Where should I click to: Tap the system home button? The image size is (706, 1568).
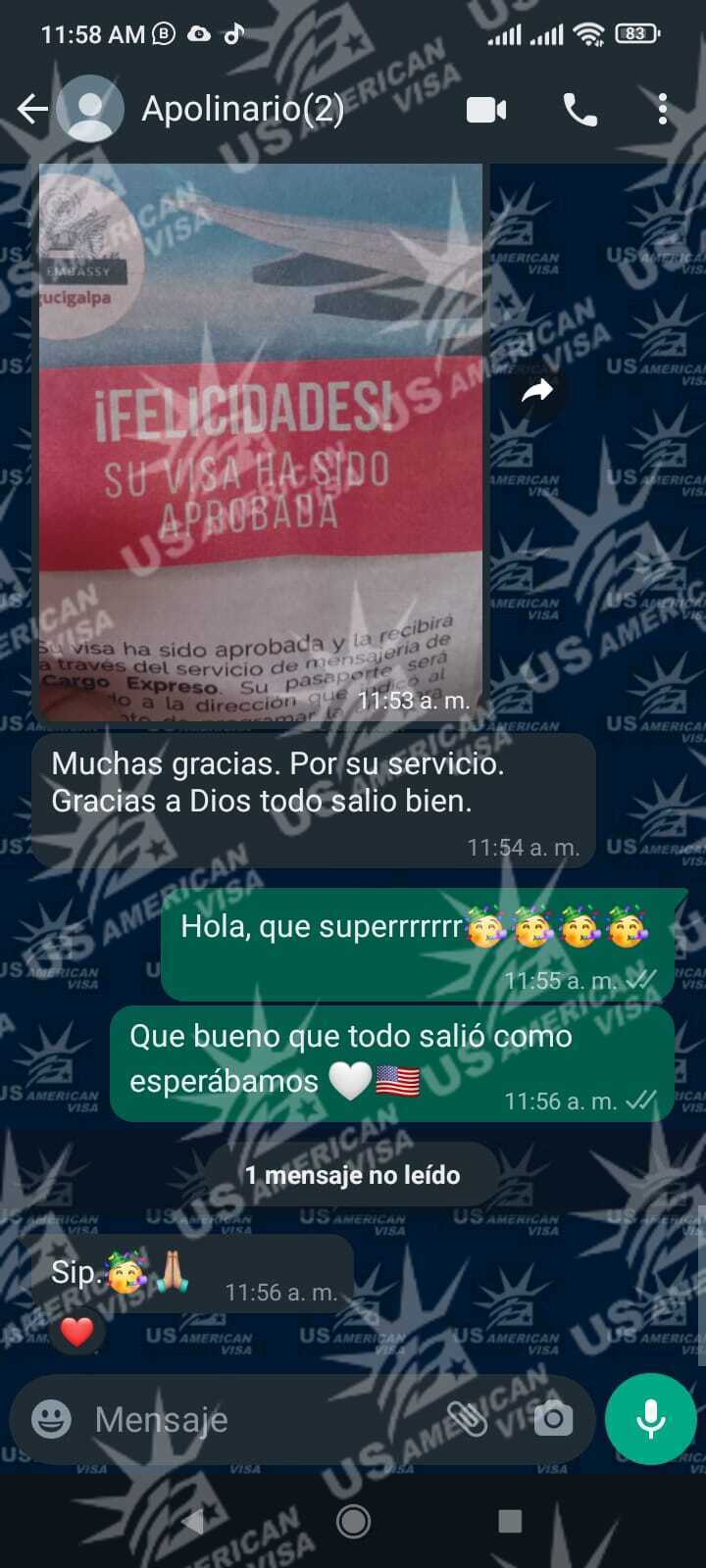(x=353, y=1521)
